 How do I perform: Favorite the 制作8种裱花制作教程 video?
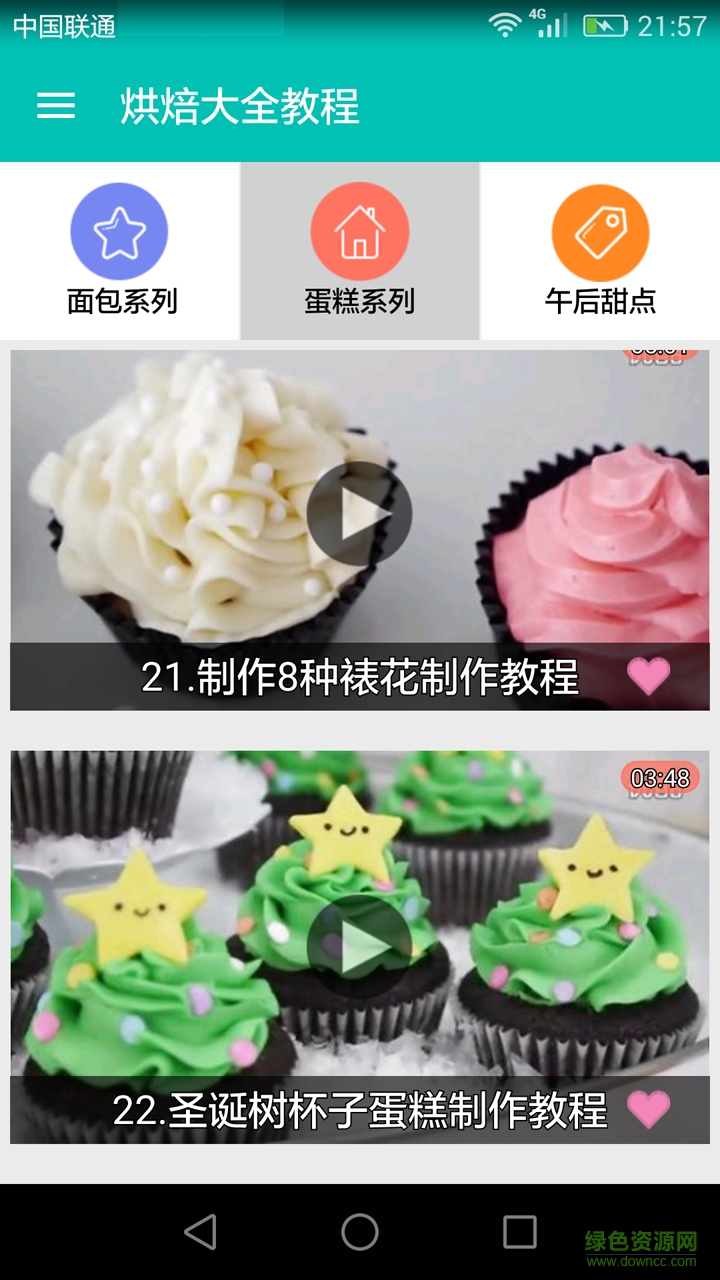[x=648, y=677]
